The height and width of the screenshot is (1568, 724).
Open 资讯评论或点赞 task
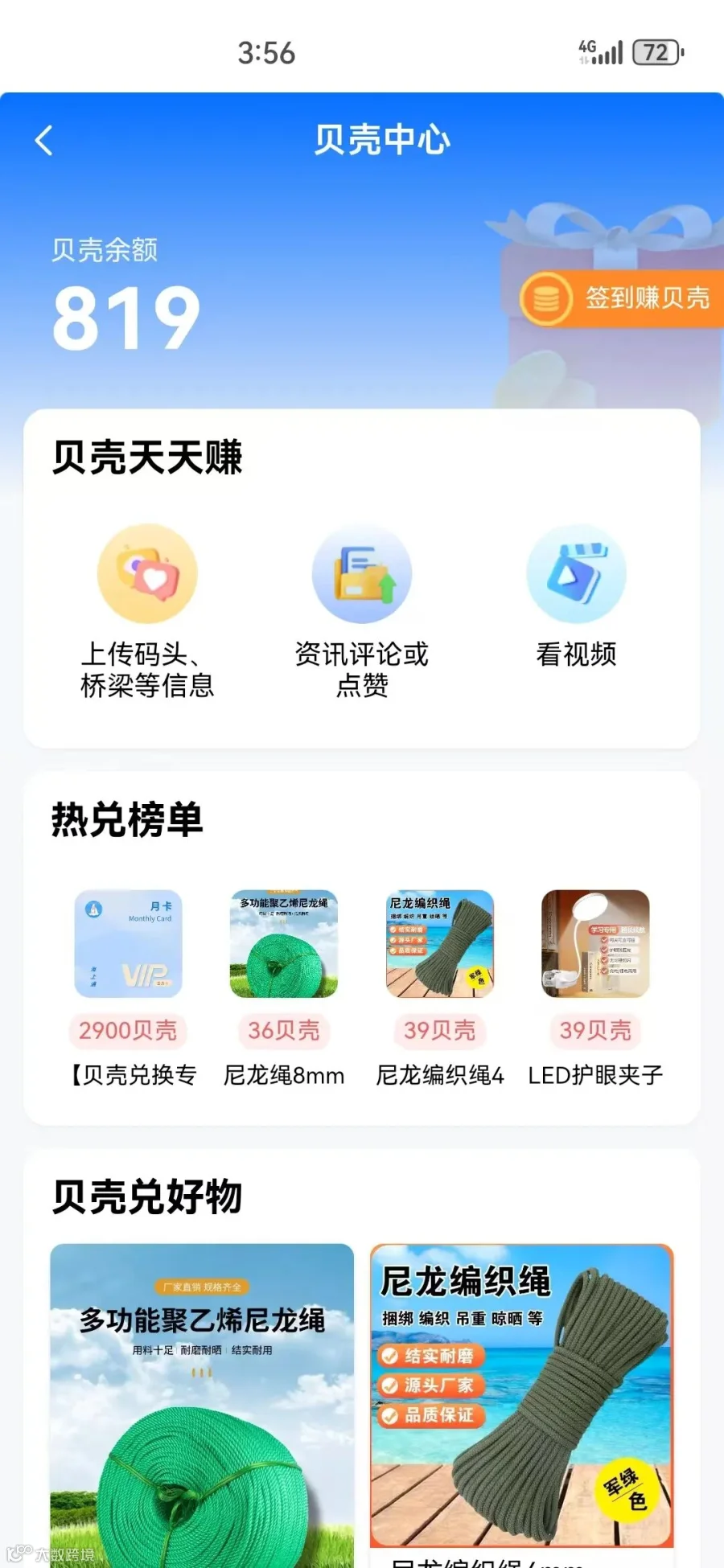(362, 613)
